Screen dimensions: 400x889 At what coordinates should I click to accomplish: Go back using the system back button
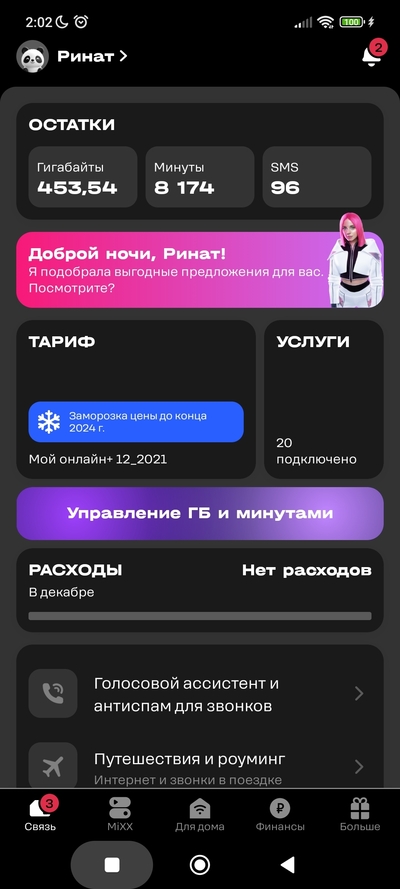[x=288, y=865]
